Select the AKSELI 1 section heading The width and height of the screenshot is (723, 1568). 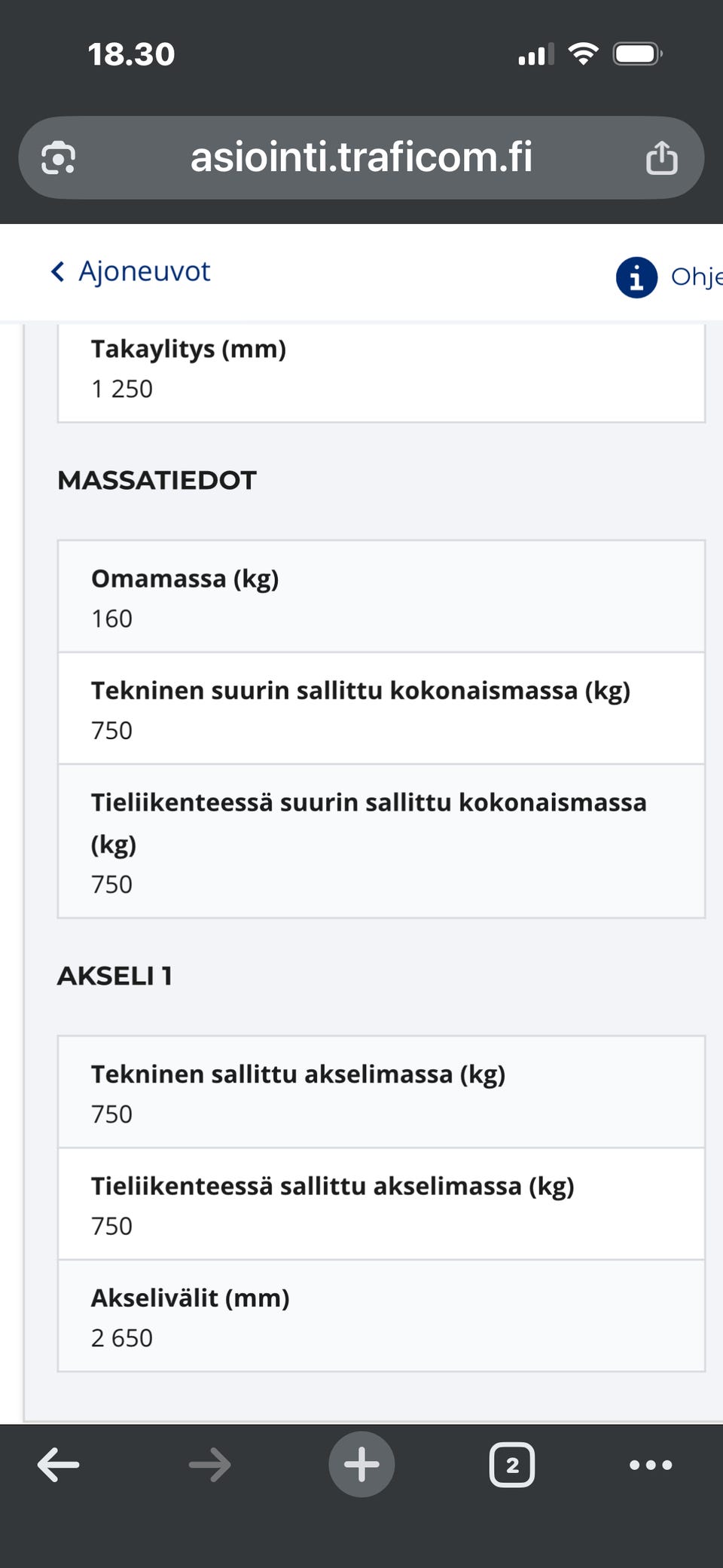coord(115,976)
